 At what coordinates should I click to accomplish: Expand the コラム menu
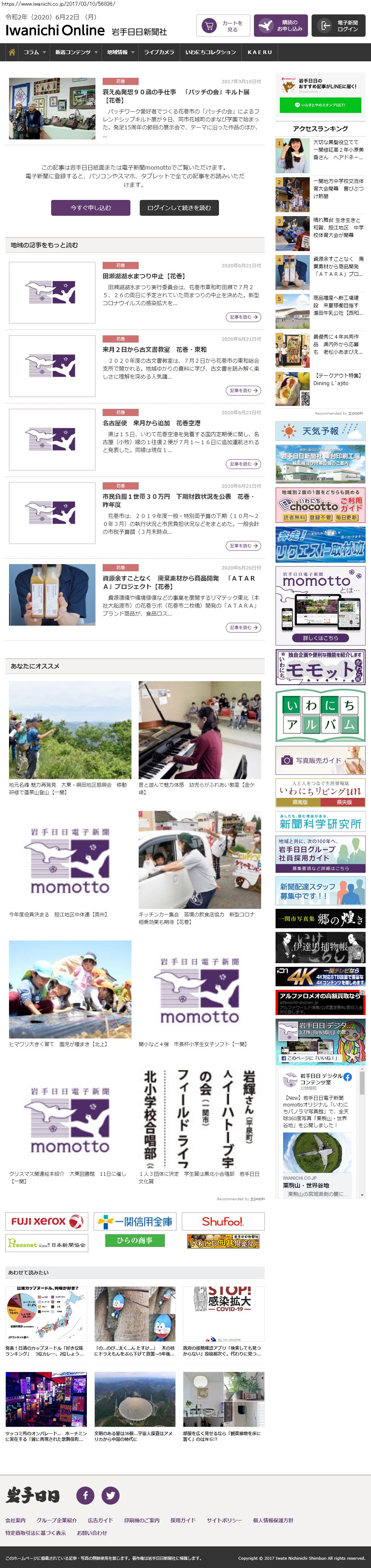pyautogui.click(x=34, y=52)
